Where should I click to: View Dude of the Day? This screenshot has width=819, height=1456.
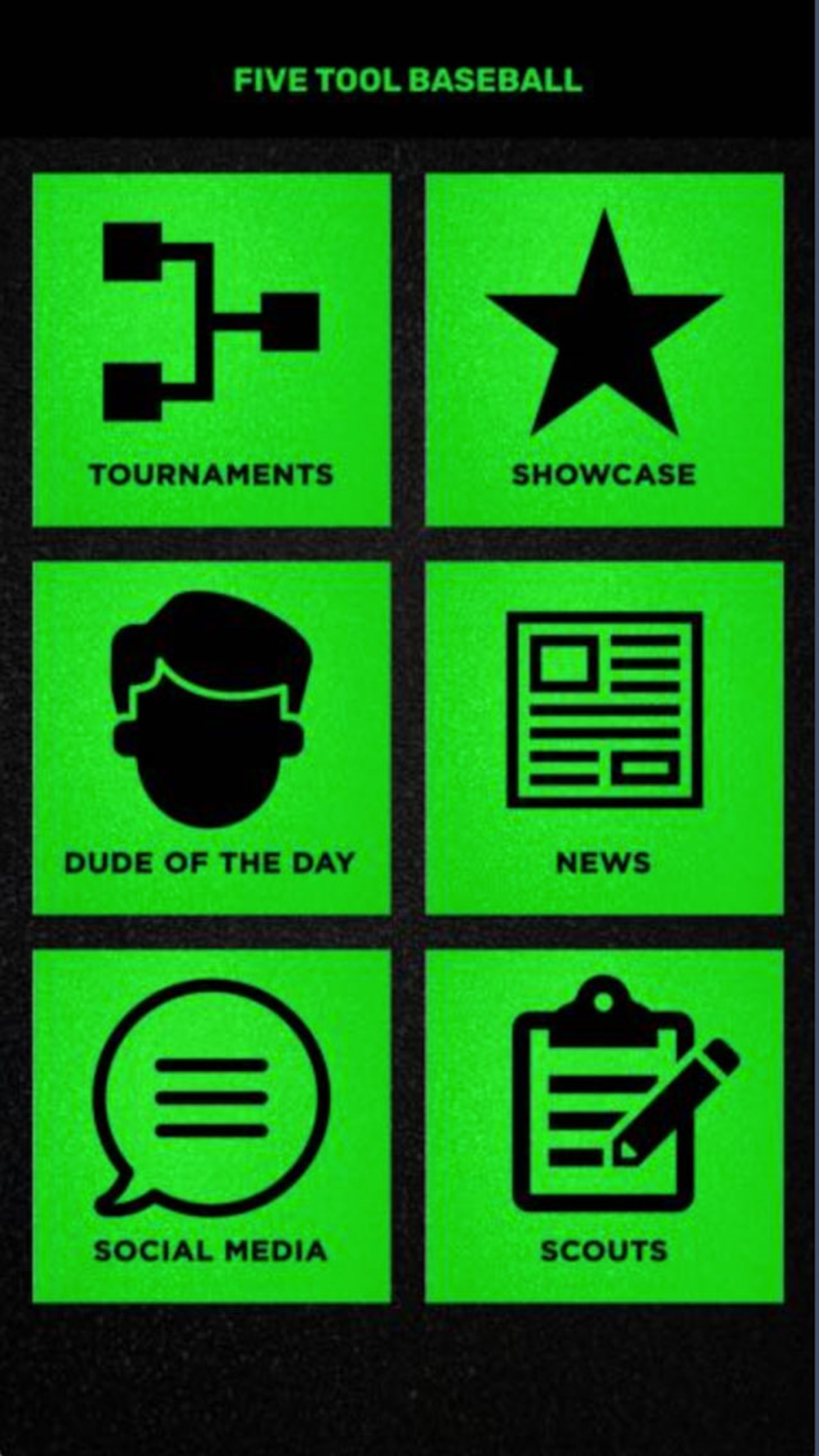pyautogui.click(x=211, y=737)
